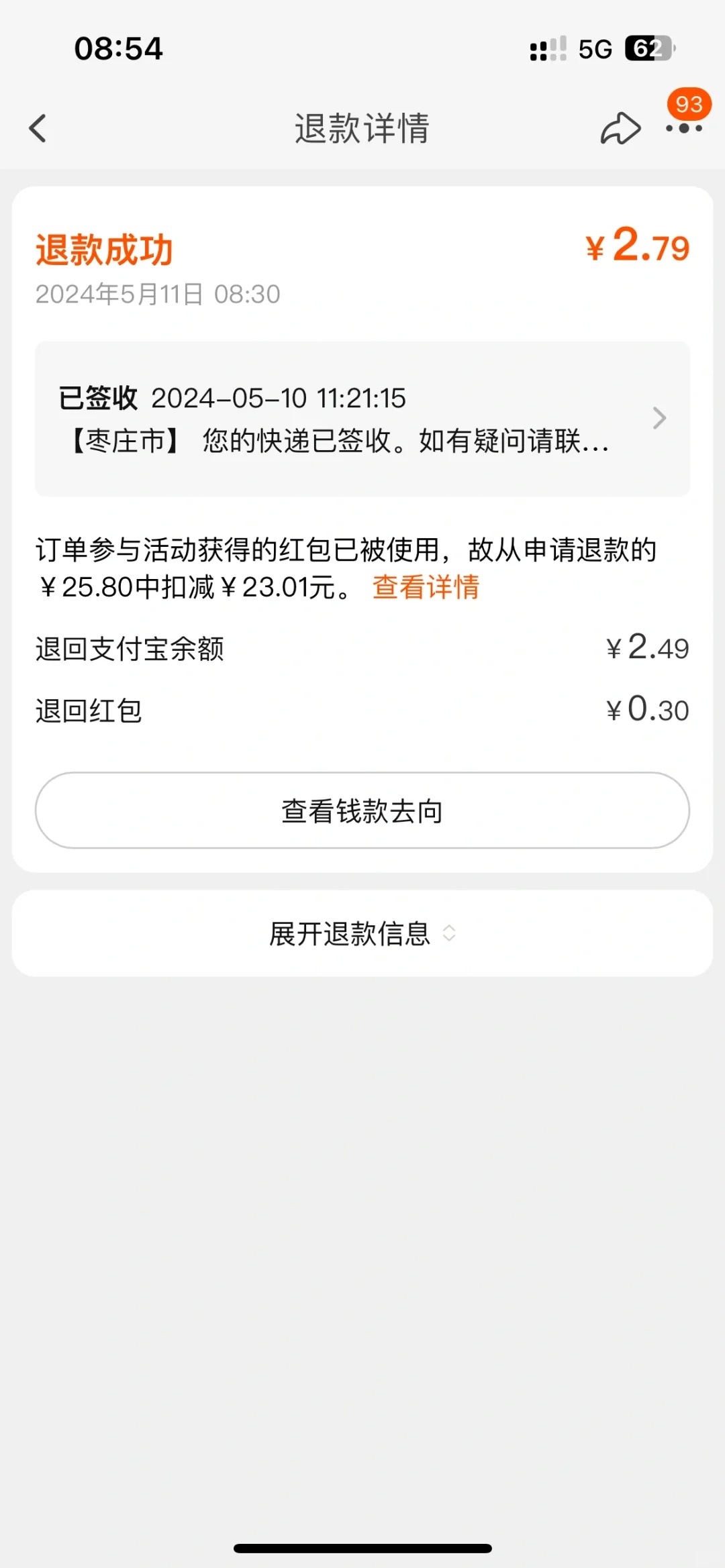This screenshot has height=1568, width=725.
Task: Share this refund detail page
Action: coord(620,128)
